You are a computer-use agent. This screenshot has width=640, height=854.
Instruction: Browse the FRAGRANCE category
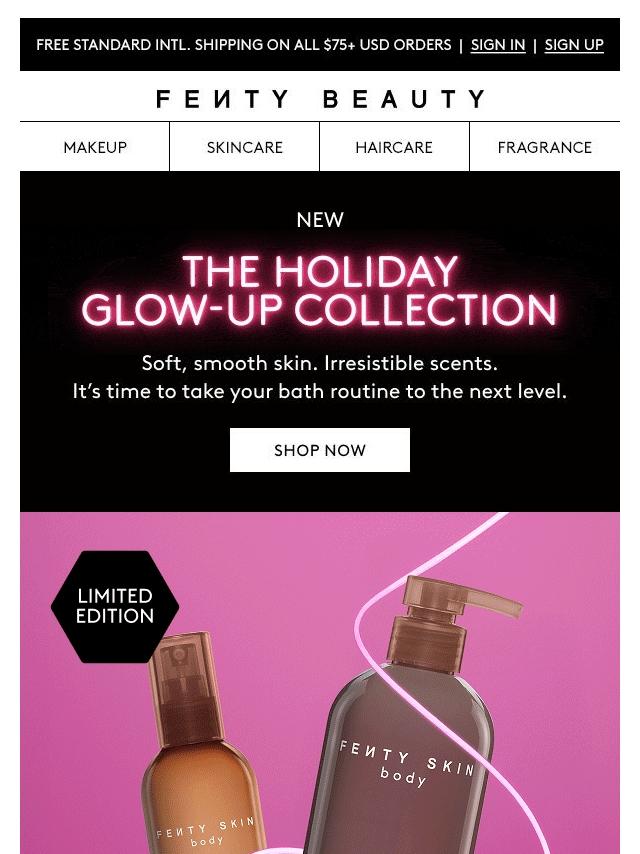coord(545,147)
